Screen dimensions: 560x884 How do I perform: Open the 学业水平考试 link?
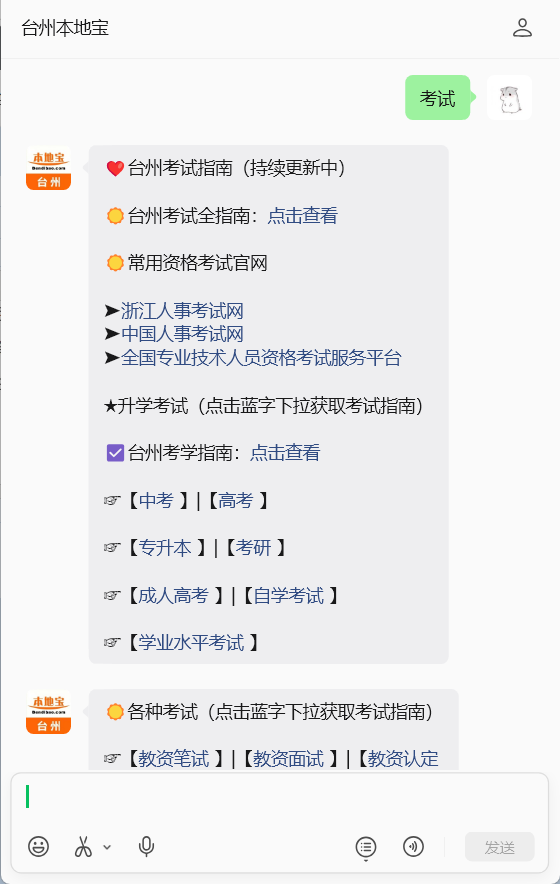pyautogui.click(x=191, y=643)
